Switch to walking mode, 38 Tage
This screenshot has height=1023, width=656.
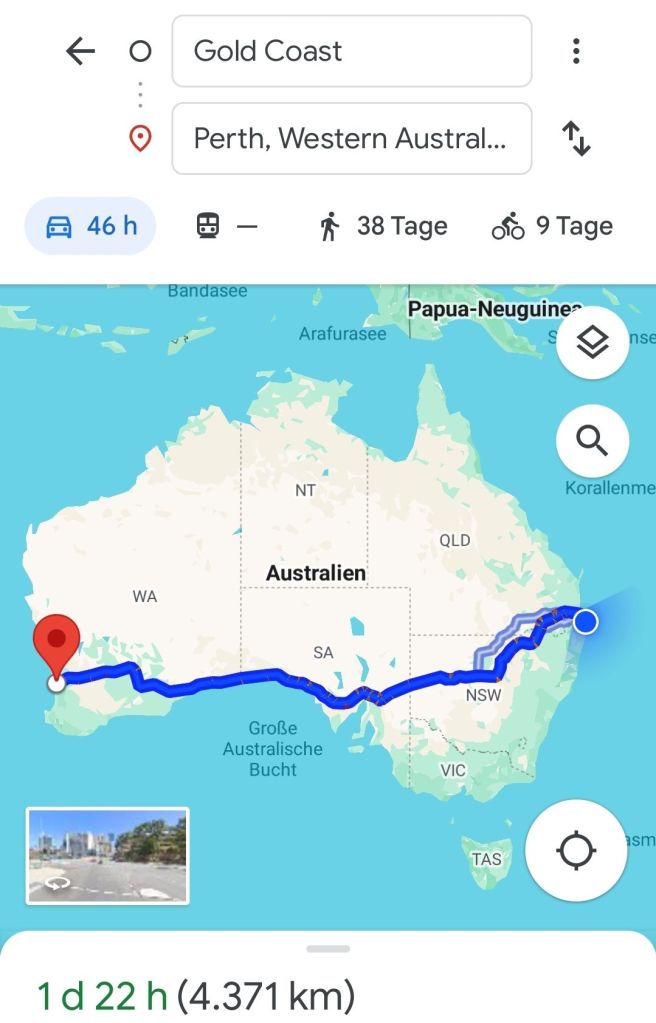pyautogui.click(x=382, y=226)
